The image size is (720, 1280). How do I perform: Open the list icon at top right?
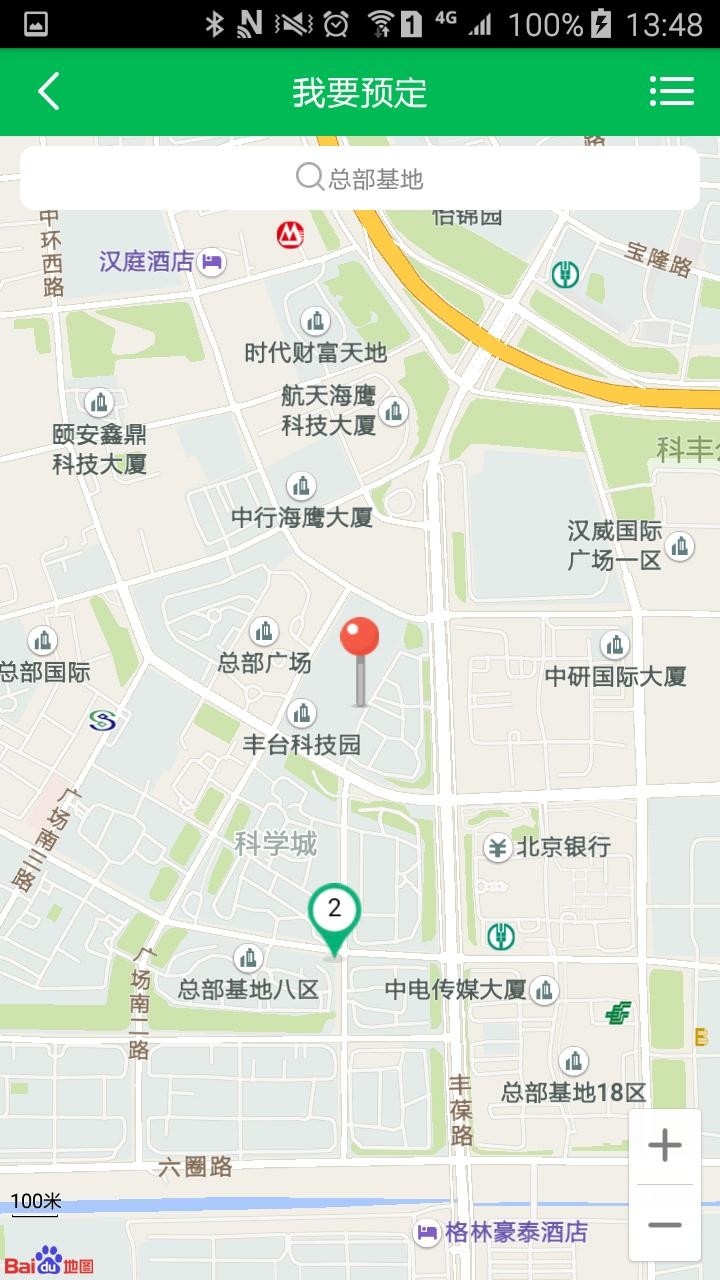(x=672, y=92)
